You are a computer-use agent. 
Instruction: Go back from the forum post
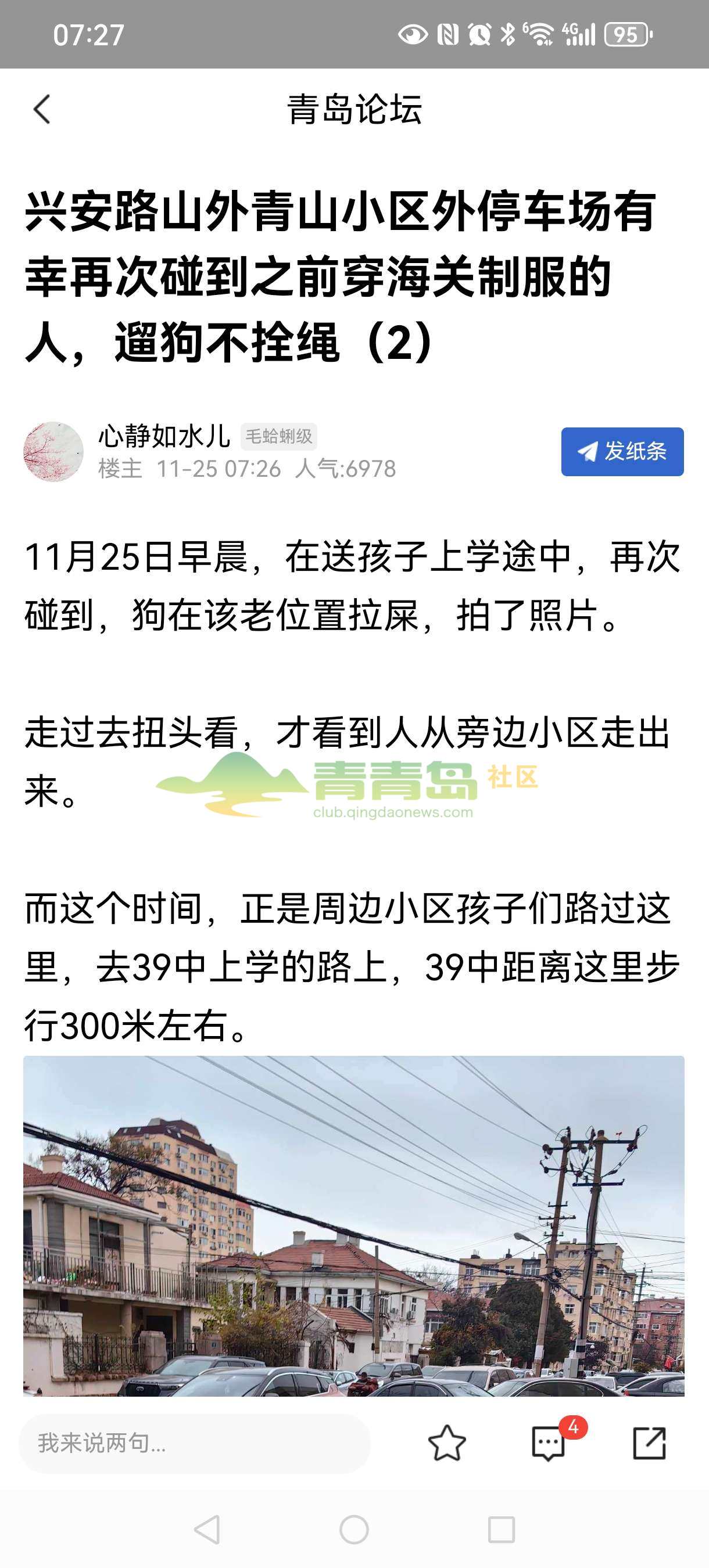(41, 110)
